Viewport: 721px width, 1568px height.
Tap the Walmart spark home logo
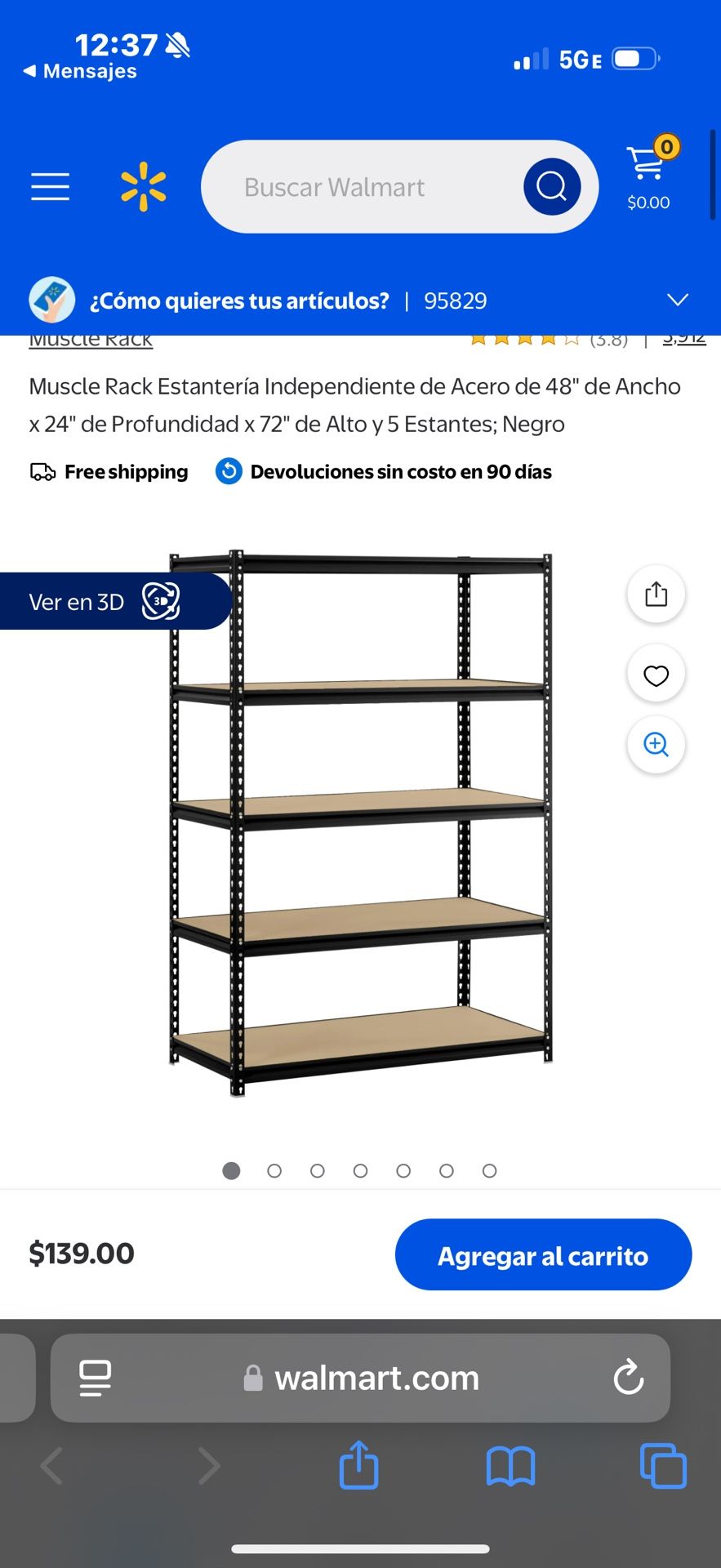(x=143, y=187)
